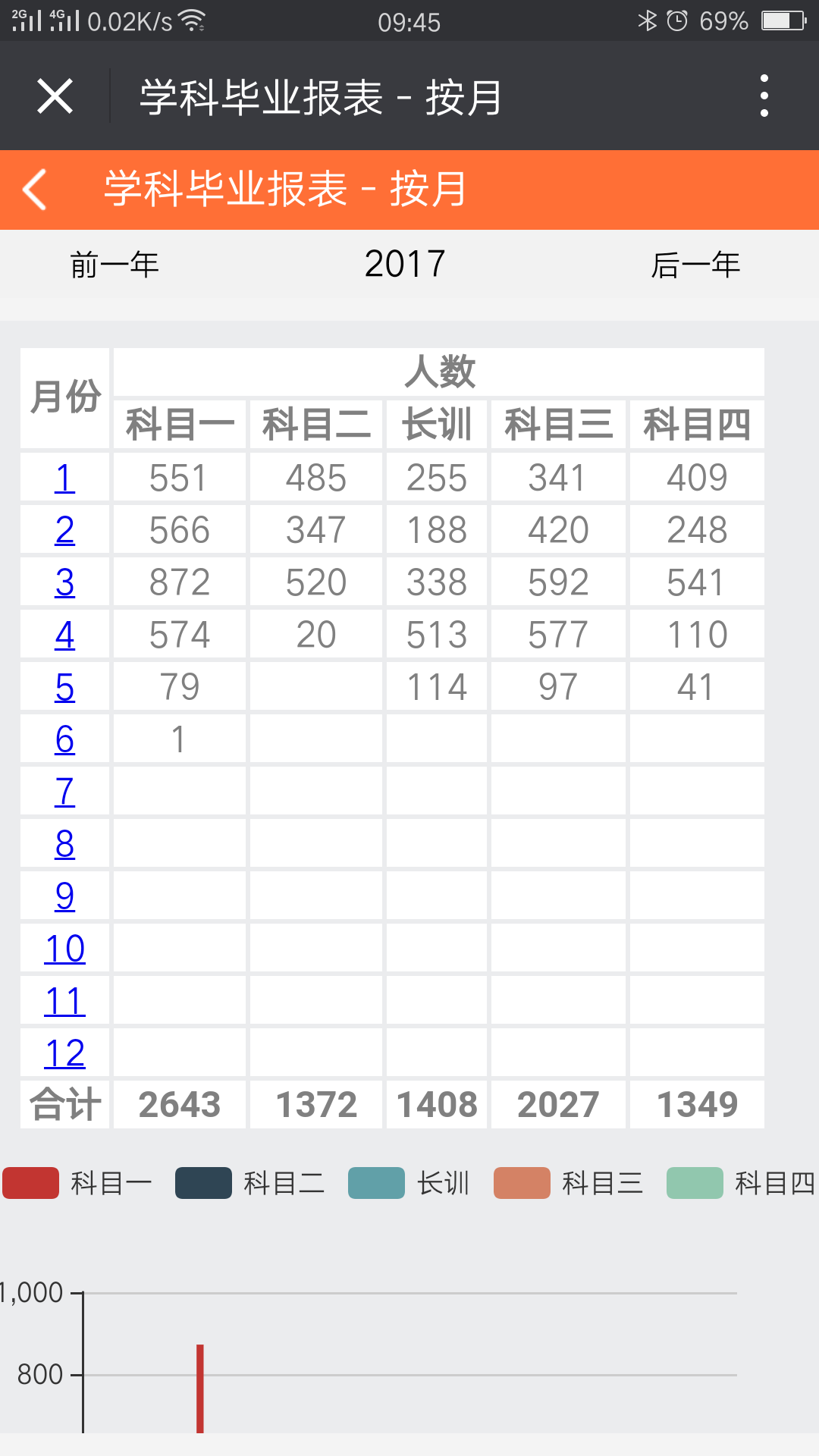Toggle 长训 series in chart legend

409,1183
